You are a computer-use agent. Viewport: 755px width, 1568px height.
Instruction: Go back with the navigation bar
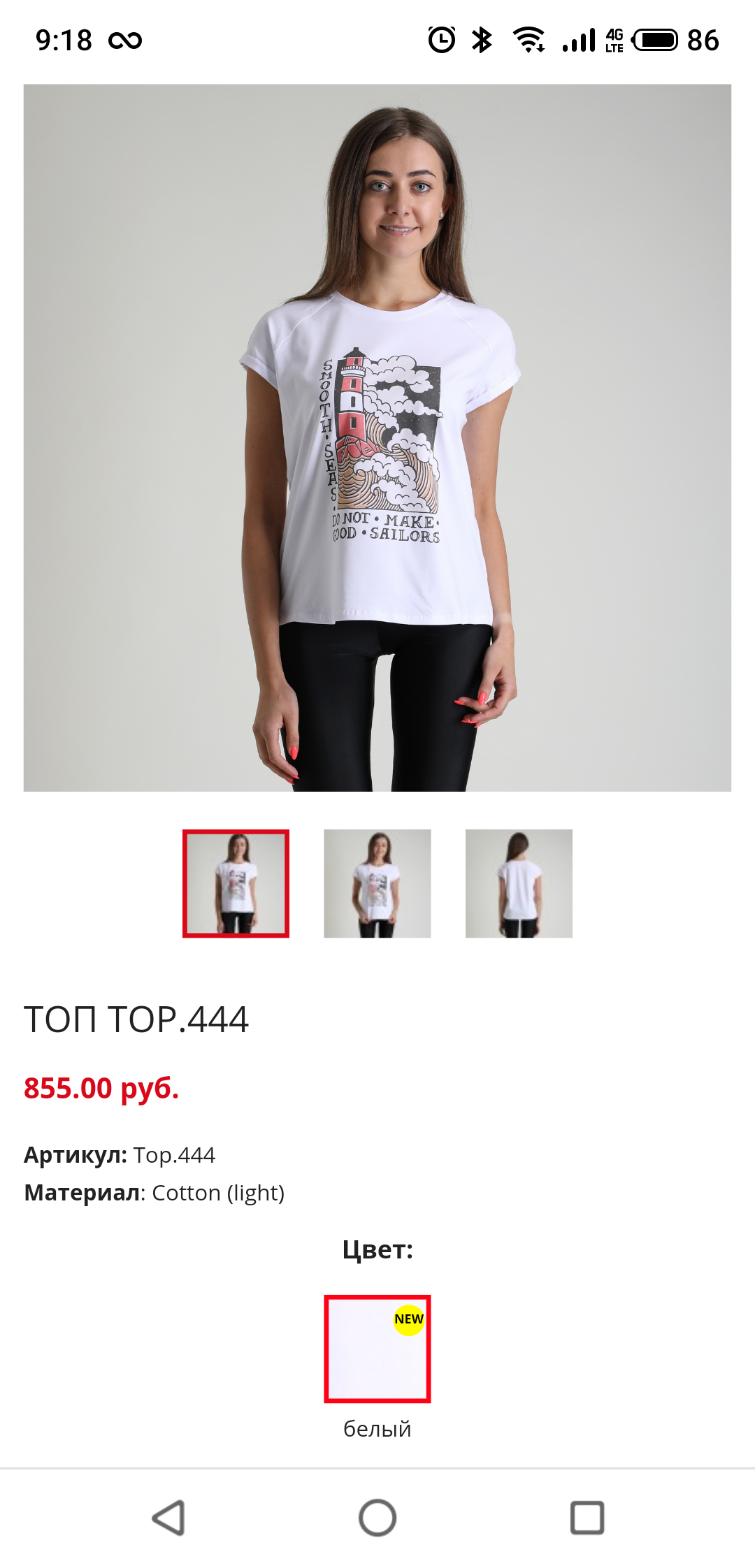point(168,1518)
